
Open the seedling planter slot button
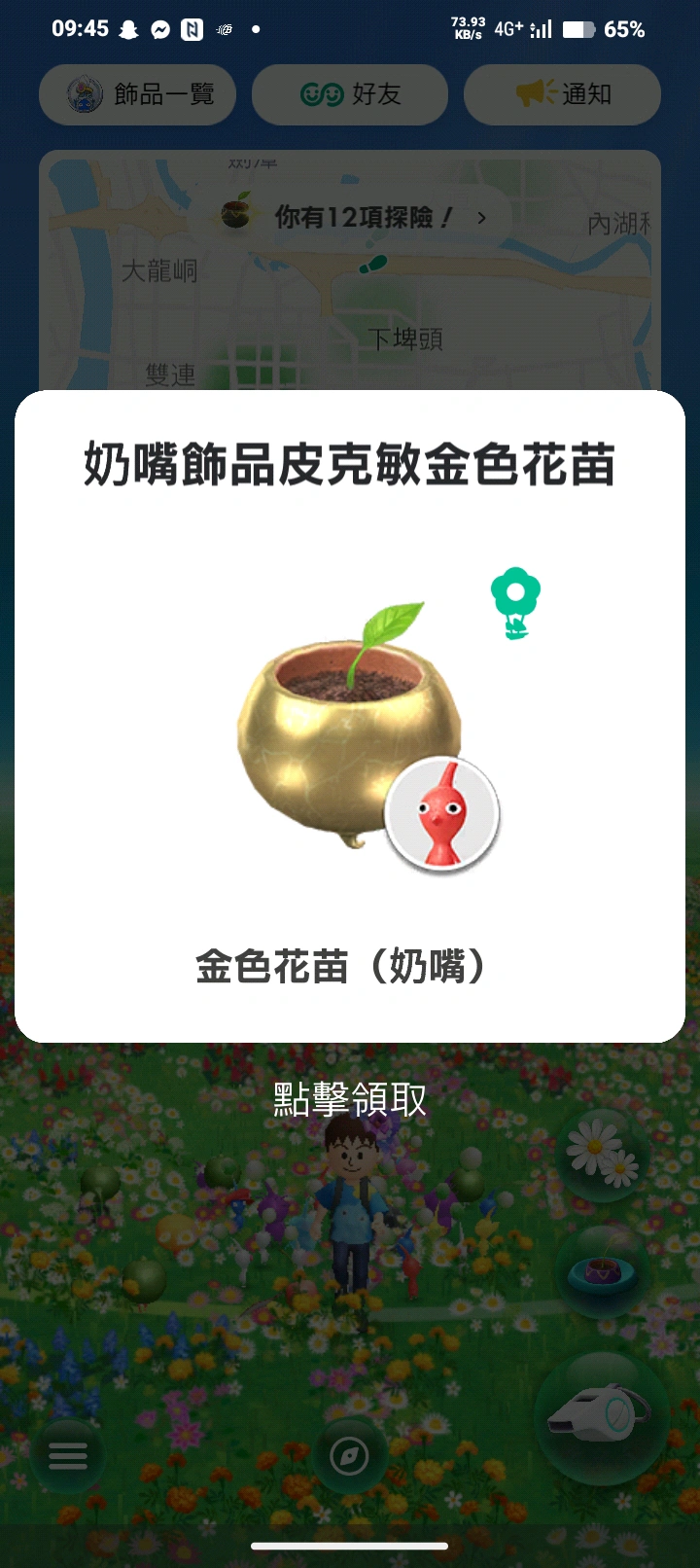[x=603, y=1271]
